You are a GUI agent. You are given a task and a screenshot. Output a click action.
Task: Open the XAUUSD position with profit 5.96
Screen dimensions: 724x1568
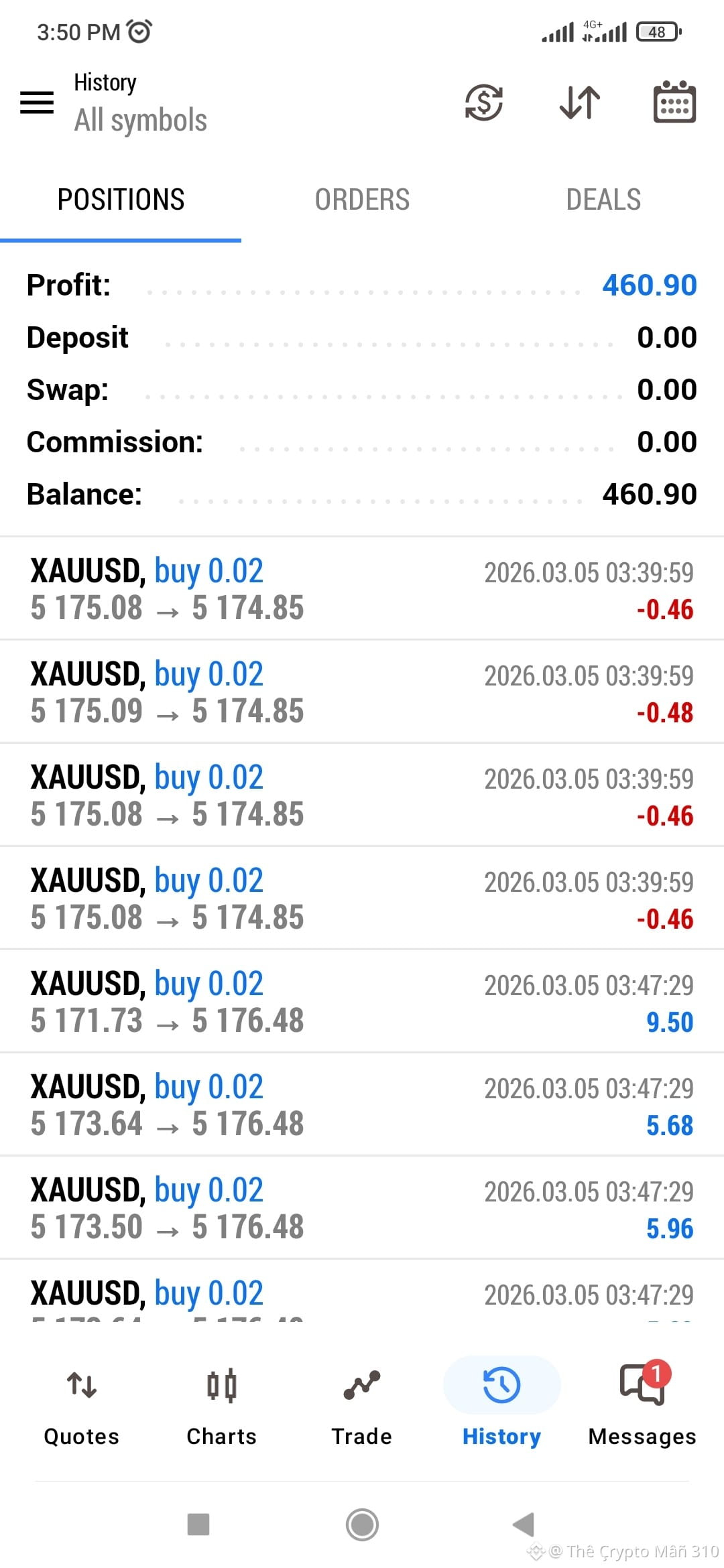(x=362, y=1207)
